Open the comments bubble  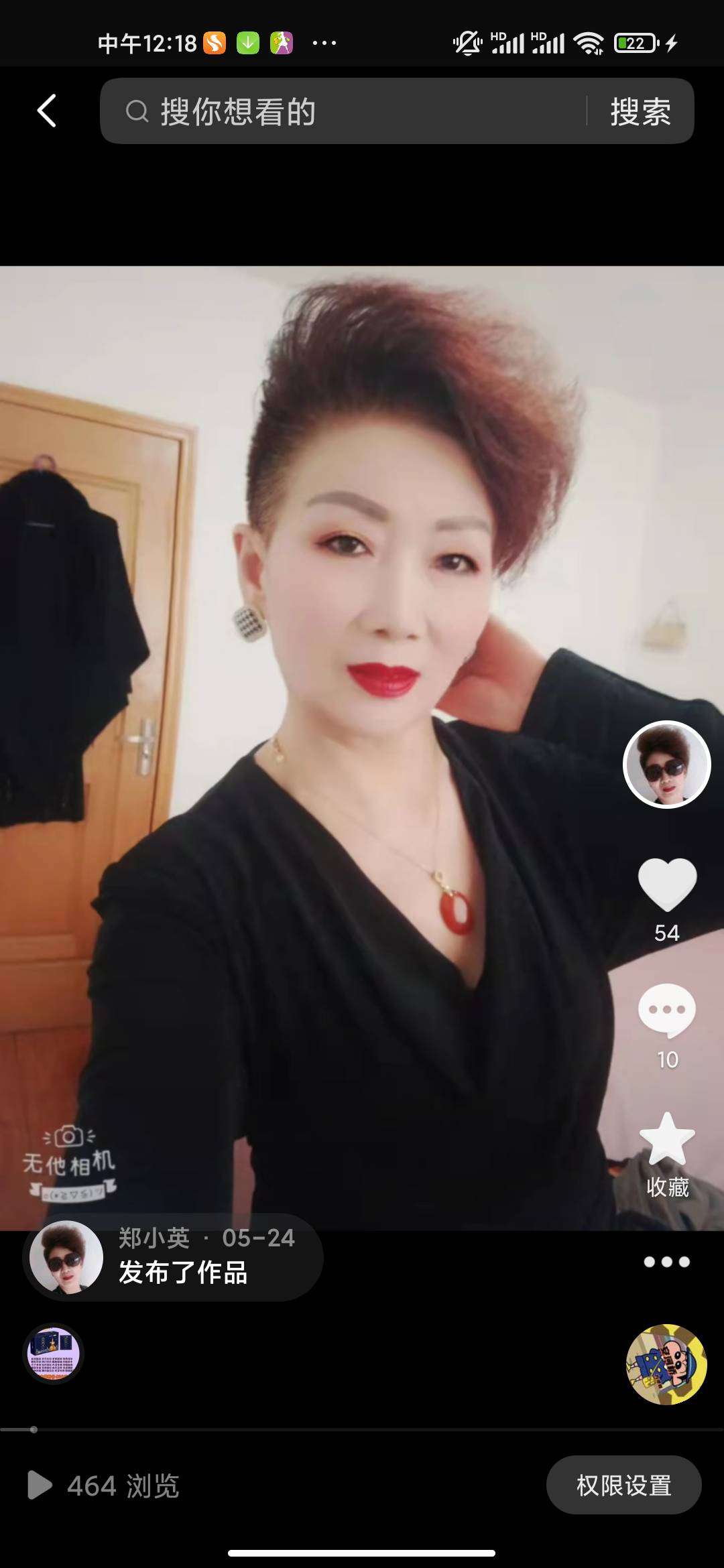coord(667,1010)
